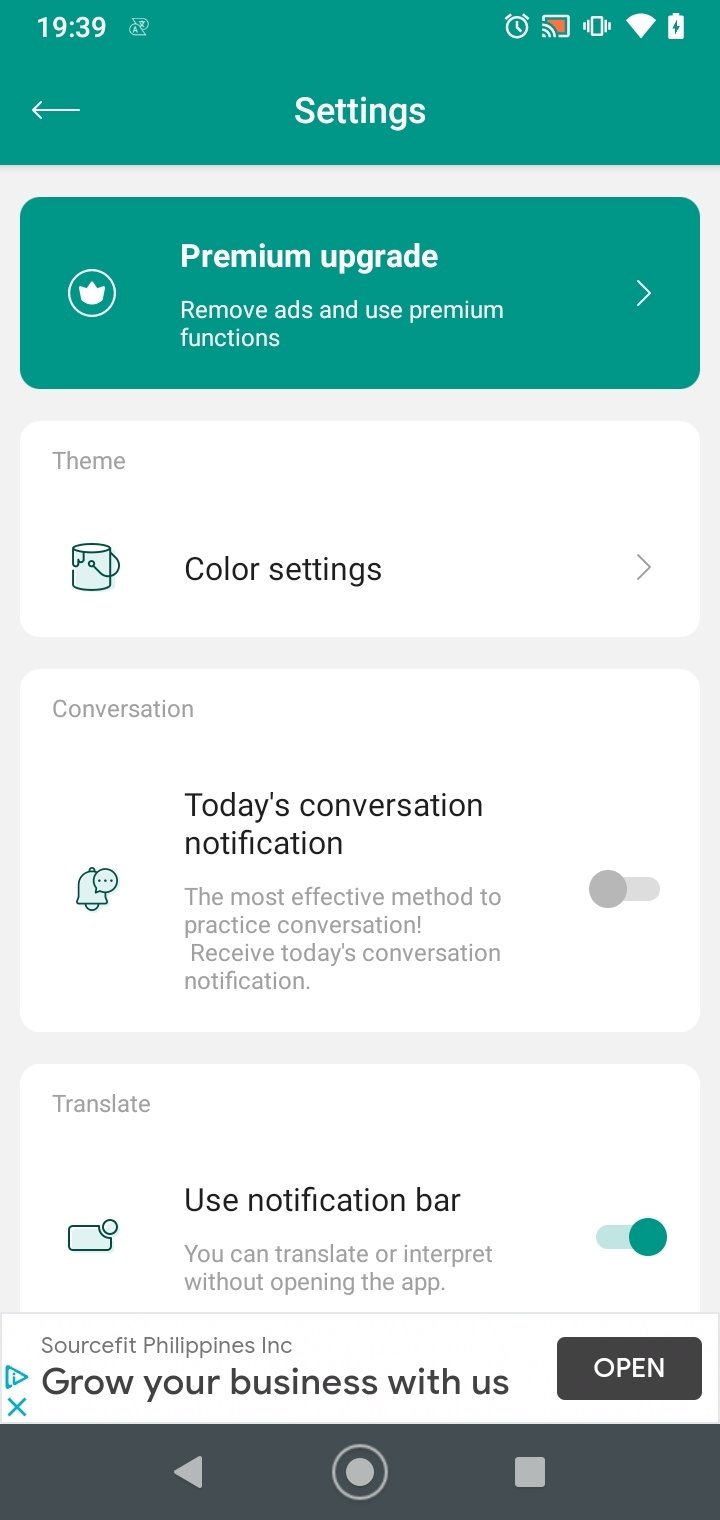Open the Premium upgrade card

coord(360,293)
